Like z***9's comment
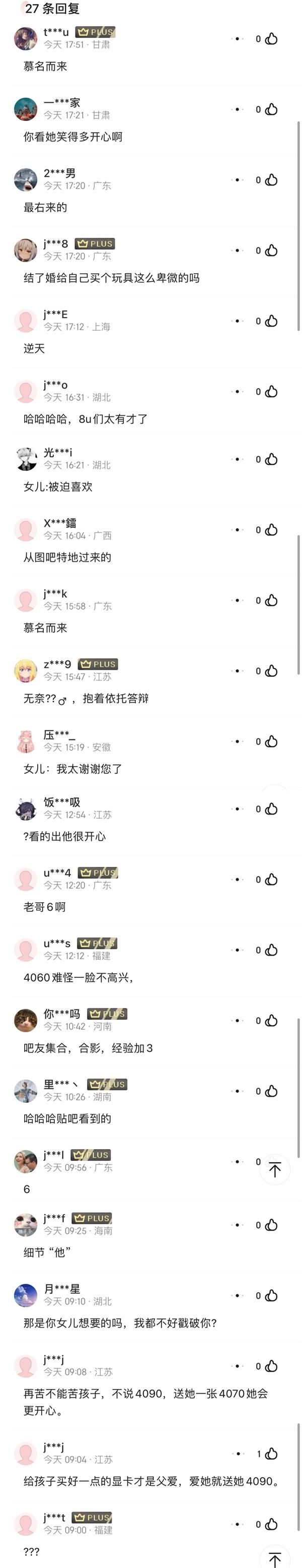Viewport: 302px width, 1568px height. coord(272,671)
